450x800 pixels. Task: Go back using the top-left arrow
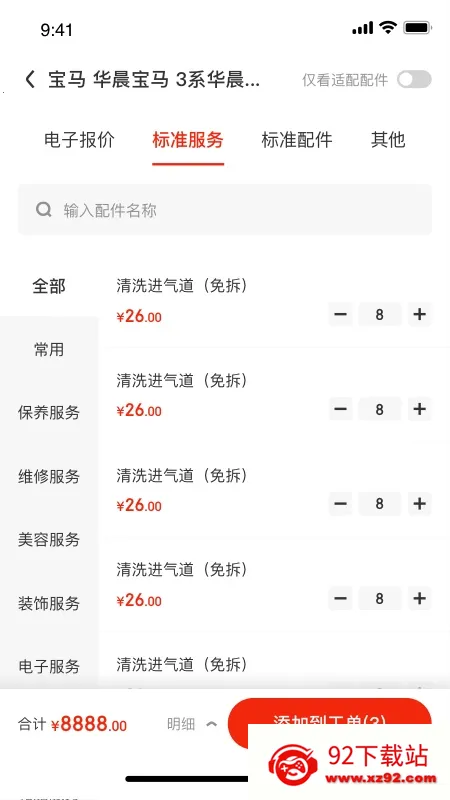pos(30,80)
